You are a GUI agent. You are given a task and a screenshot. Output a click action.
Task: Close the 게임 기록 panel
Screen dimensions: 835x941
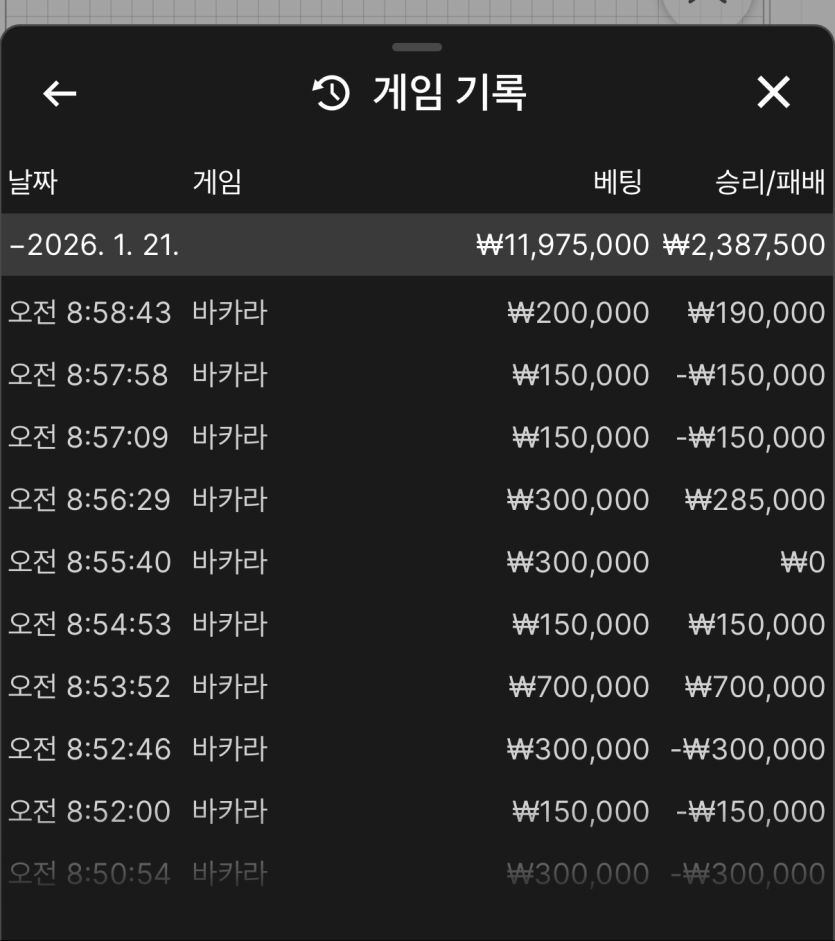[773, 93]
